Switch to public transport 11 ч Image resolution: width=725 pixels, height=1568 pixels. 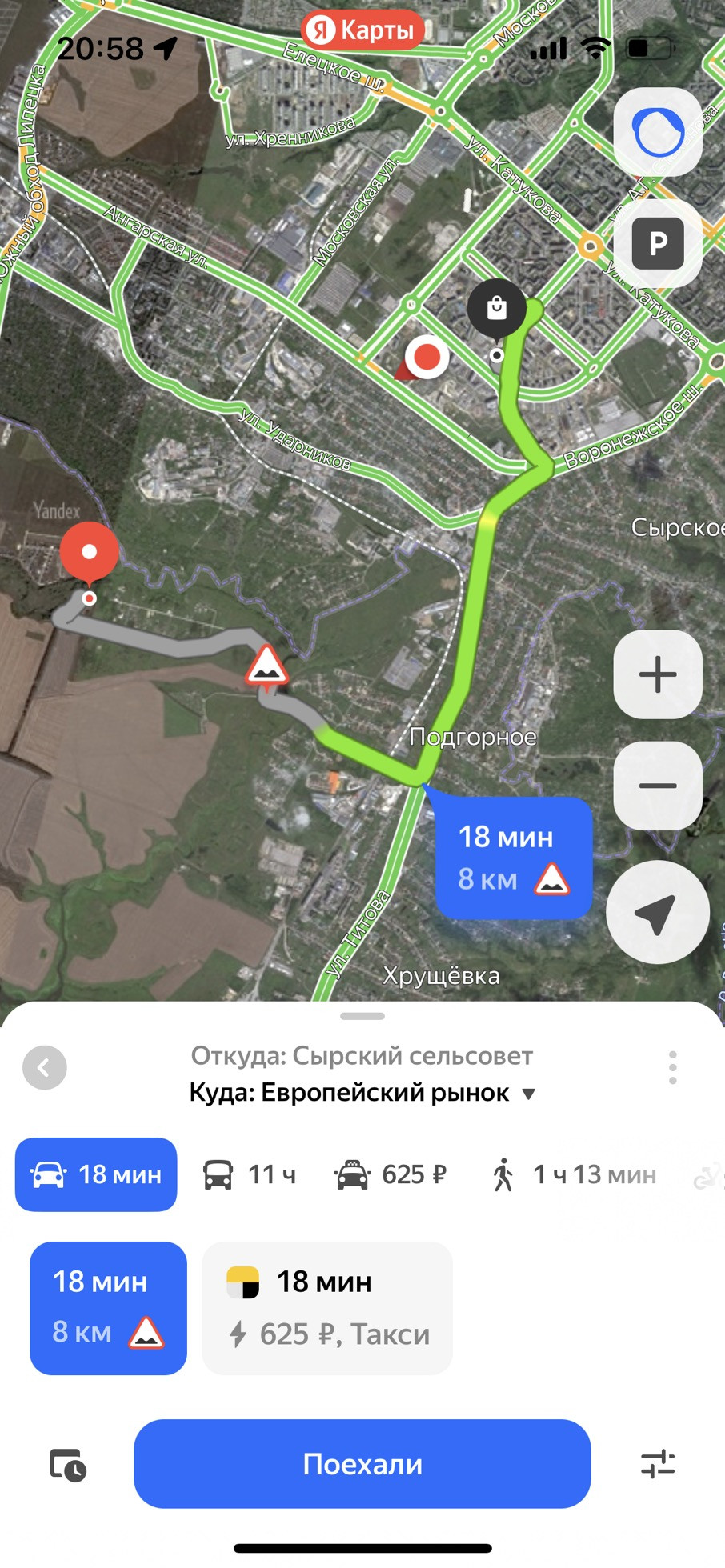[x=250, y=1174]
